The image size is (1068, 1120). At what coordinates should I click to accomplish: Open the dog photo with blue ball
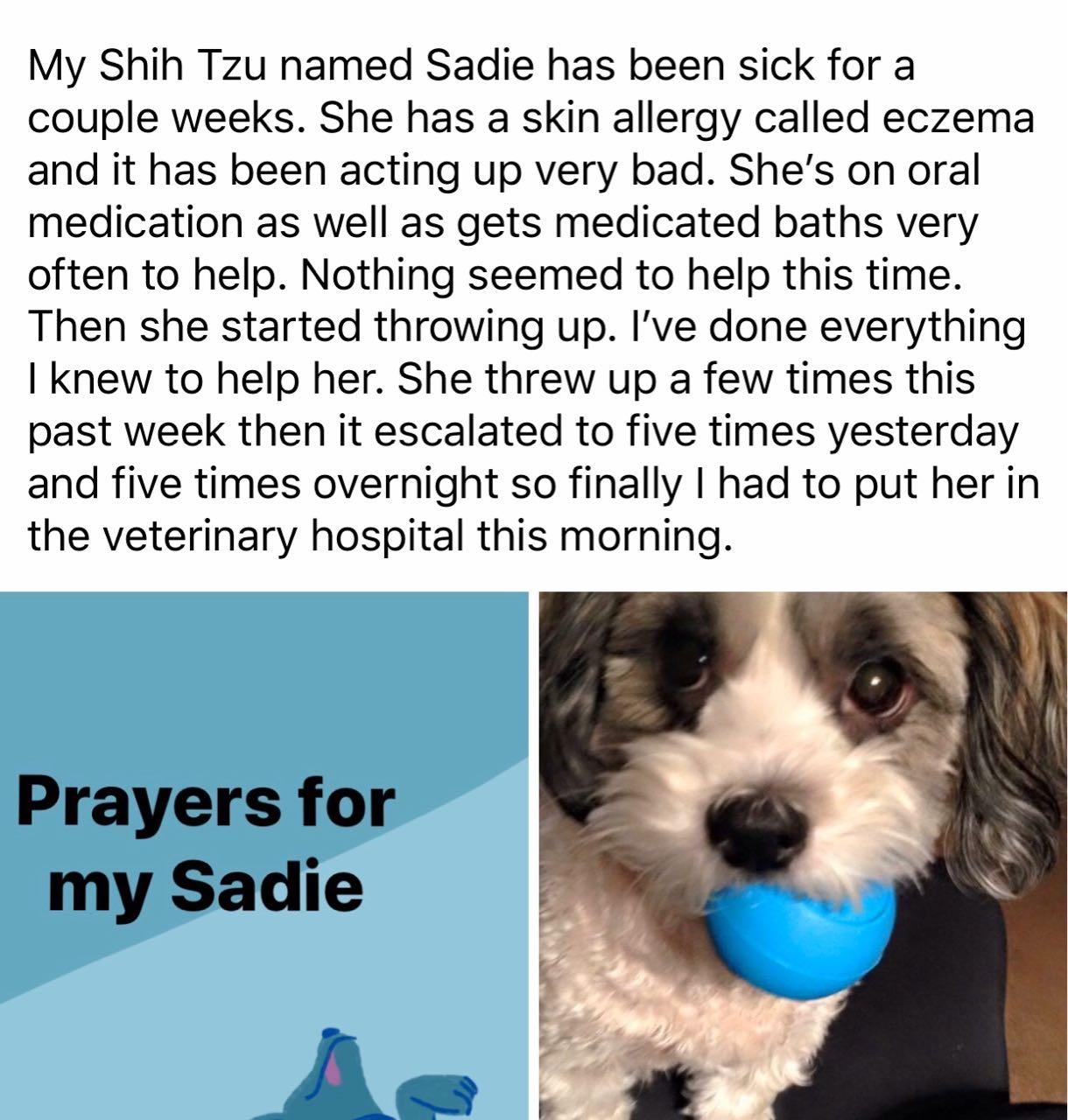(x=802, y=853)
